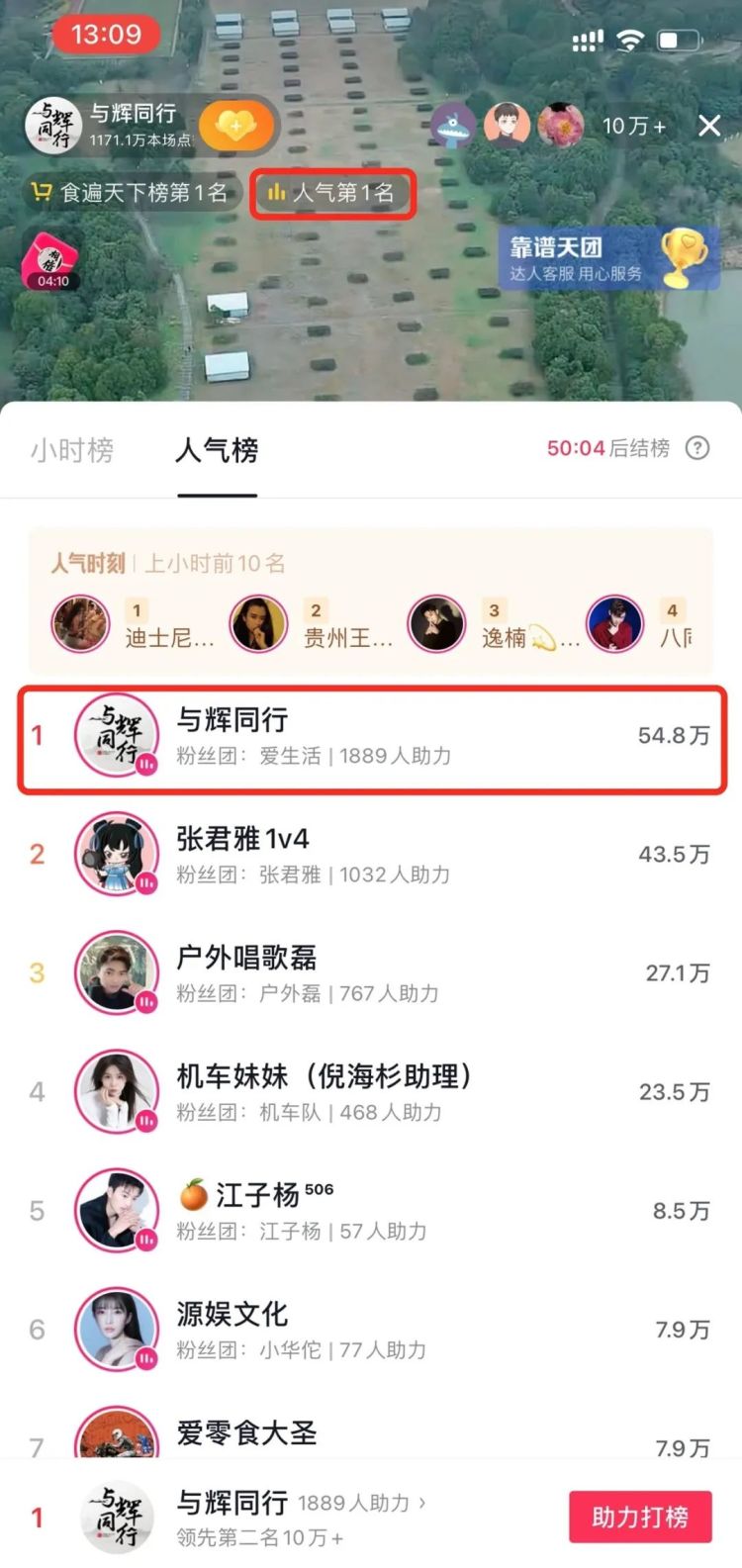Open 源娱文化 from the list
Screen dimensions: 742x1568
tap(371, 1330)
